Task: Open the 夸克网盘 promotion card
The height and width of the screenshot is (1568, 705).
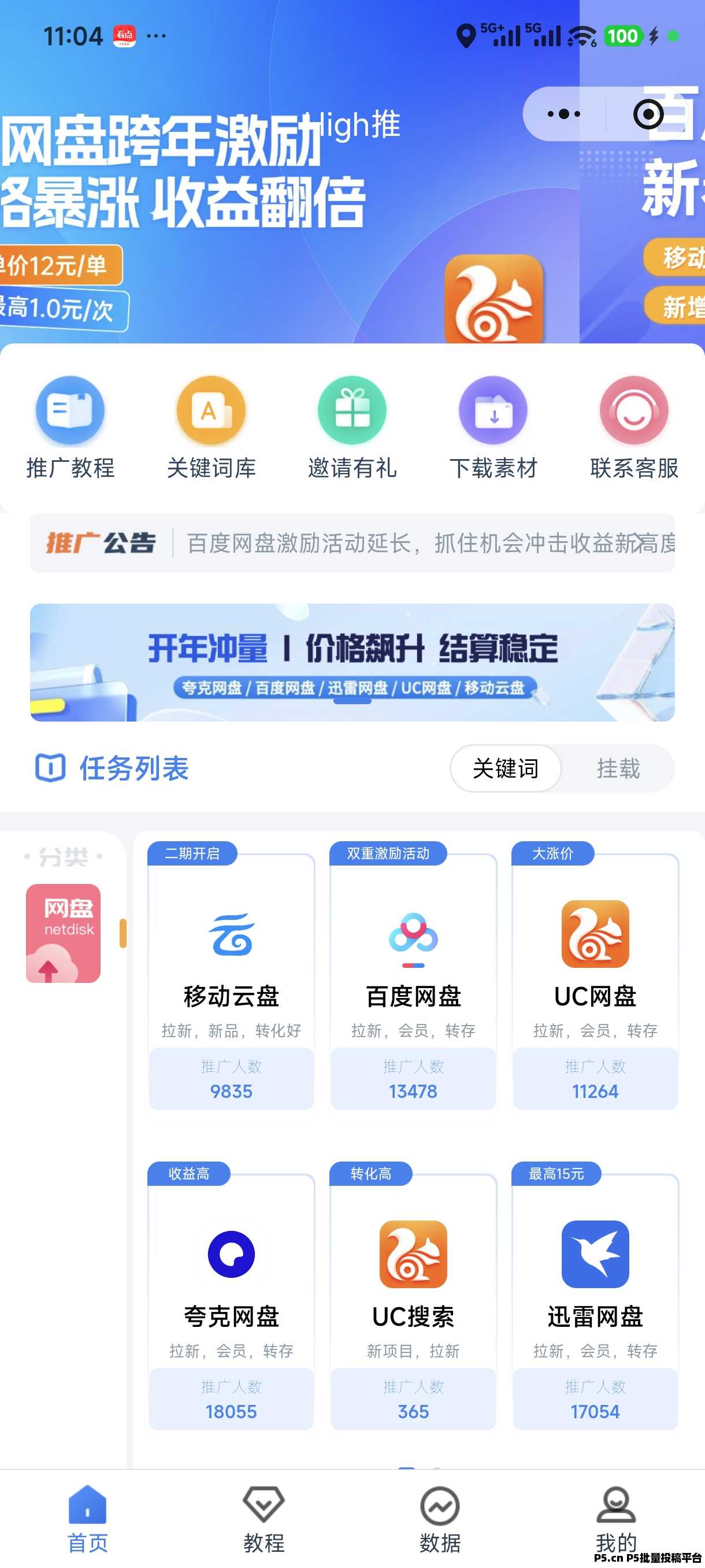Action: coord(231,1254)
